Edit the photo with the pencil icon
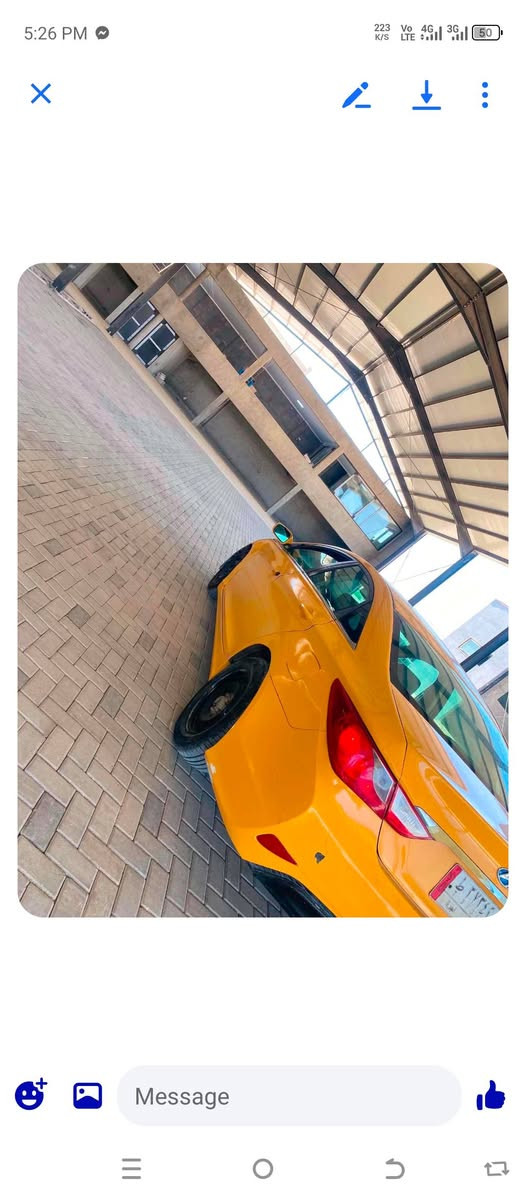The height and width of the screenshot is (1198, 526). point(356,95)
